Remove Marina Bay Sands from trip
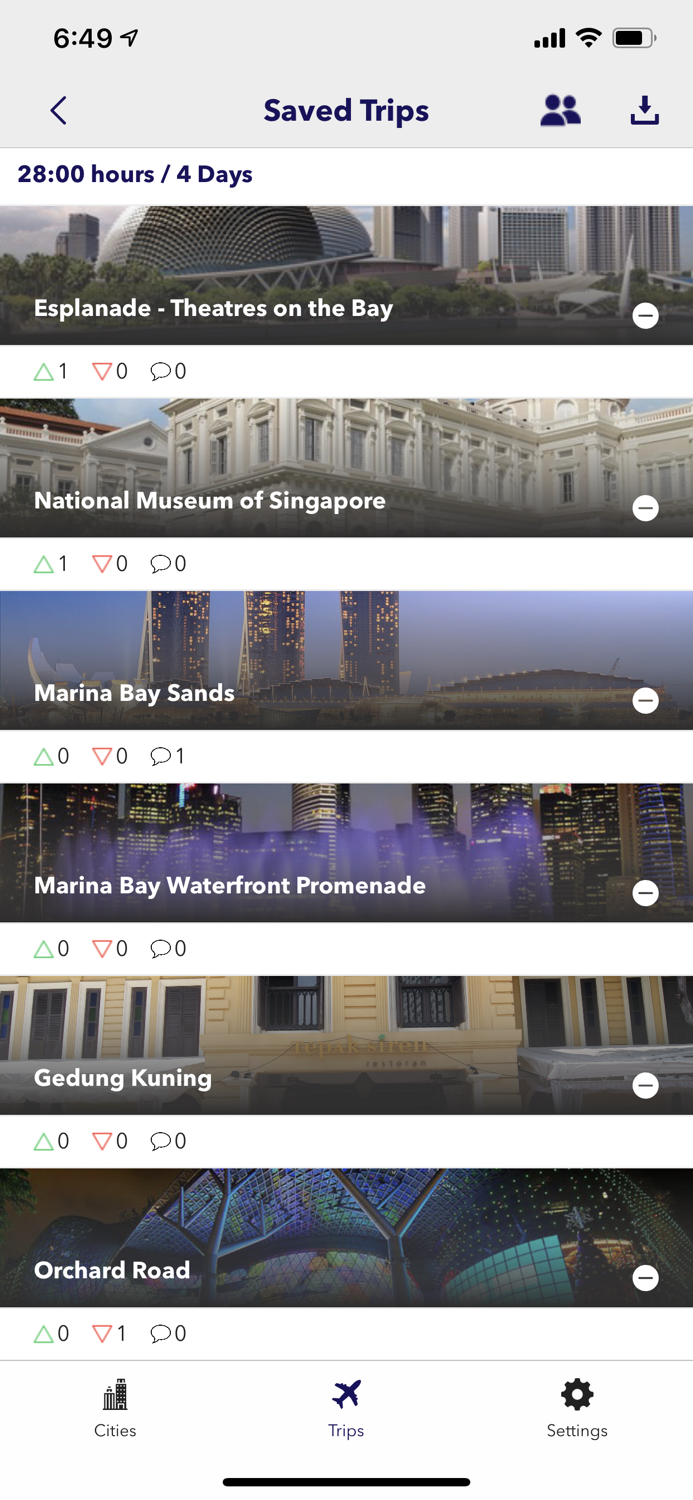 pos(646,700)
